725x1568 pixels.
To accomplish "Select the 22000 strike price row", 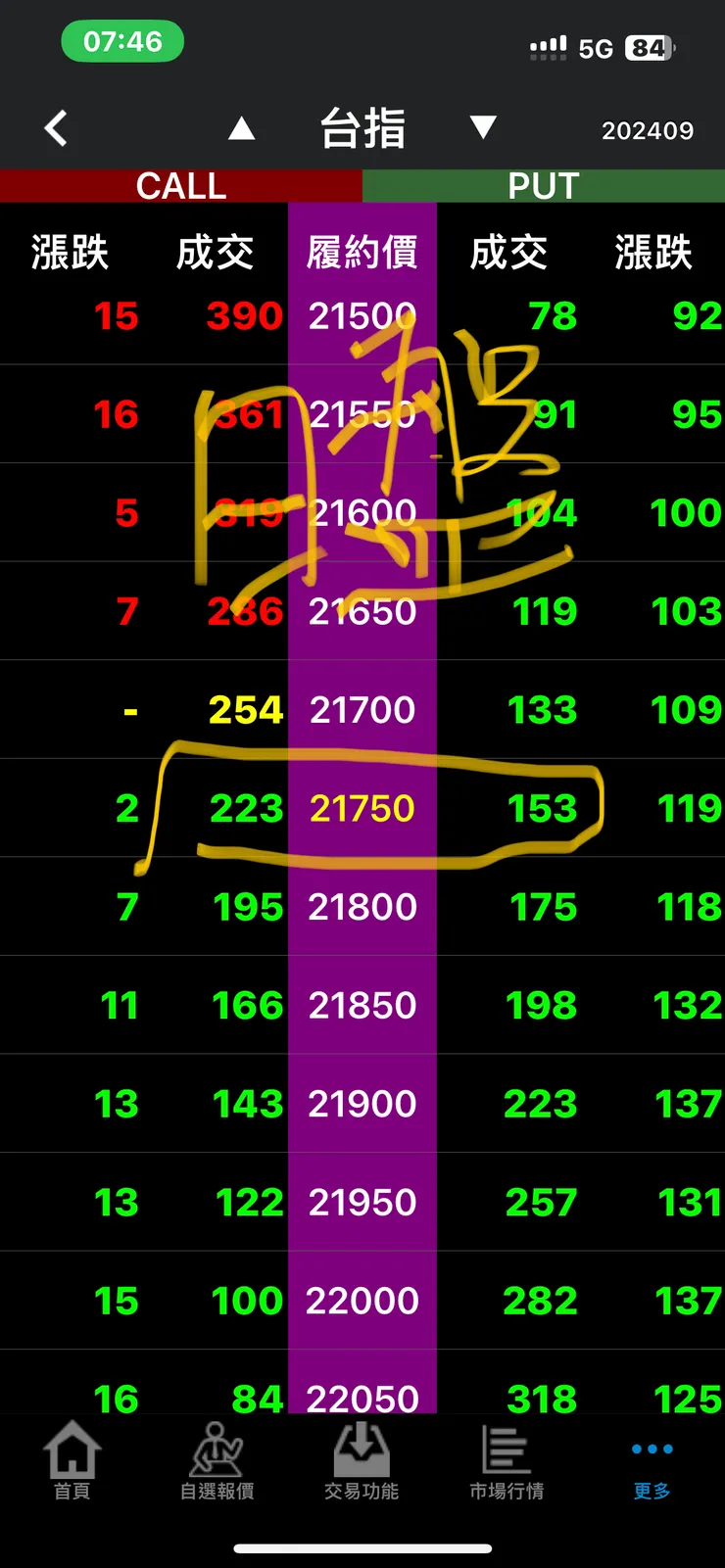I will coord(362,1301).
